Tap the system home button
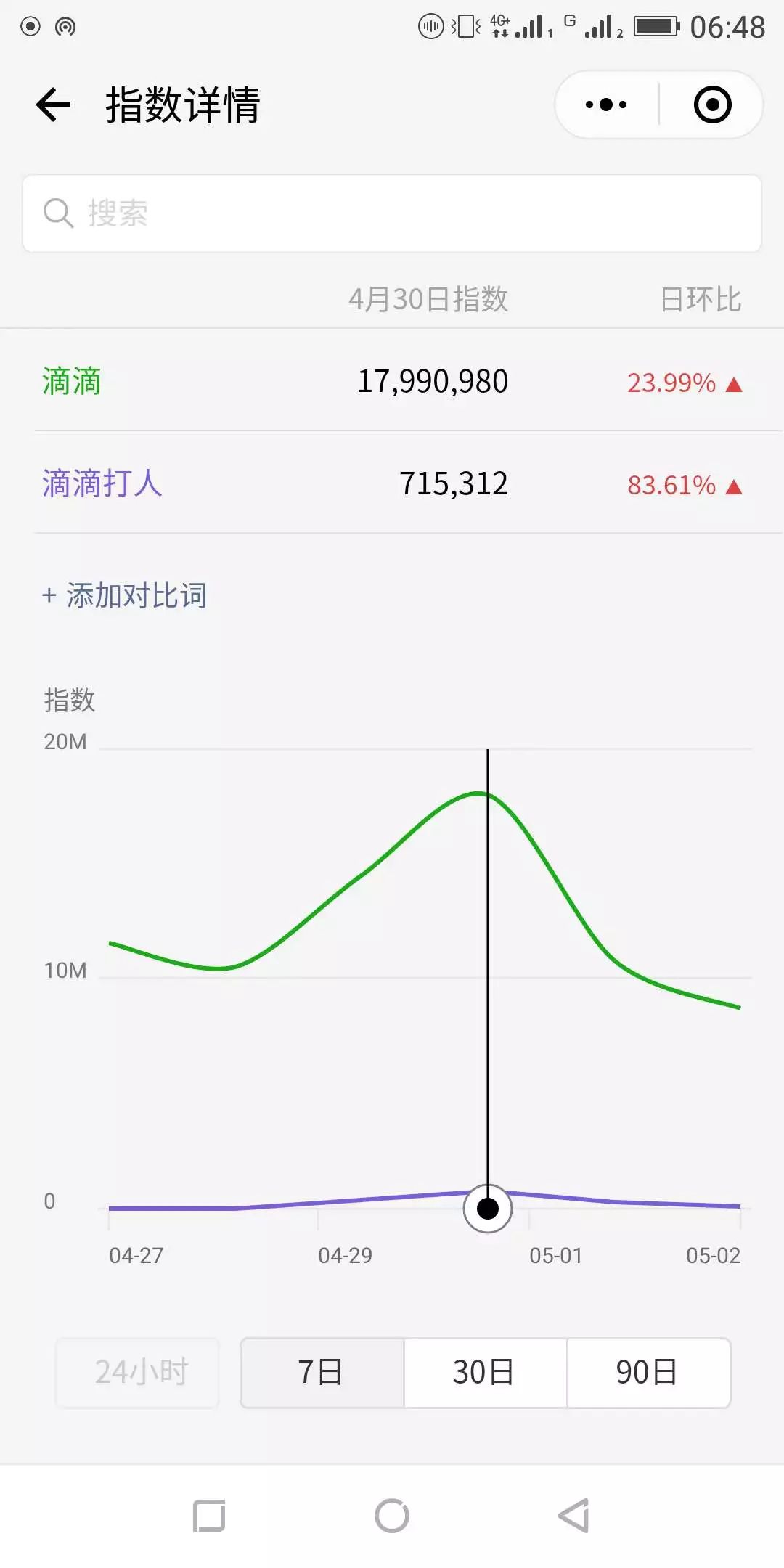Screen dimensions: 784x1568 392,1516
